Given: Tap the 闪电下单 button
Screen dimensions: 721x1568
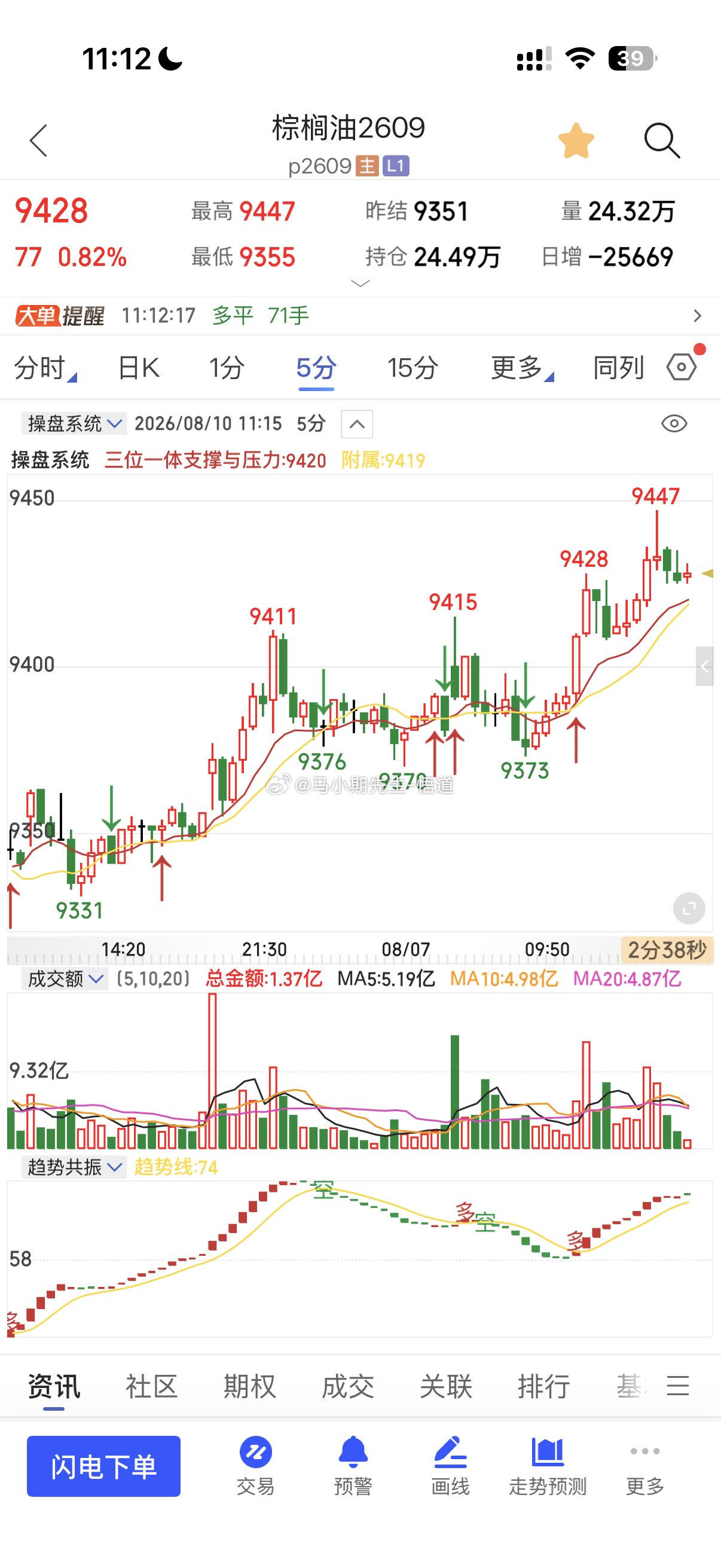Looking at the screenshot, I should coord(103,1466).
